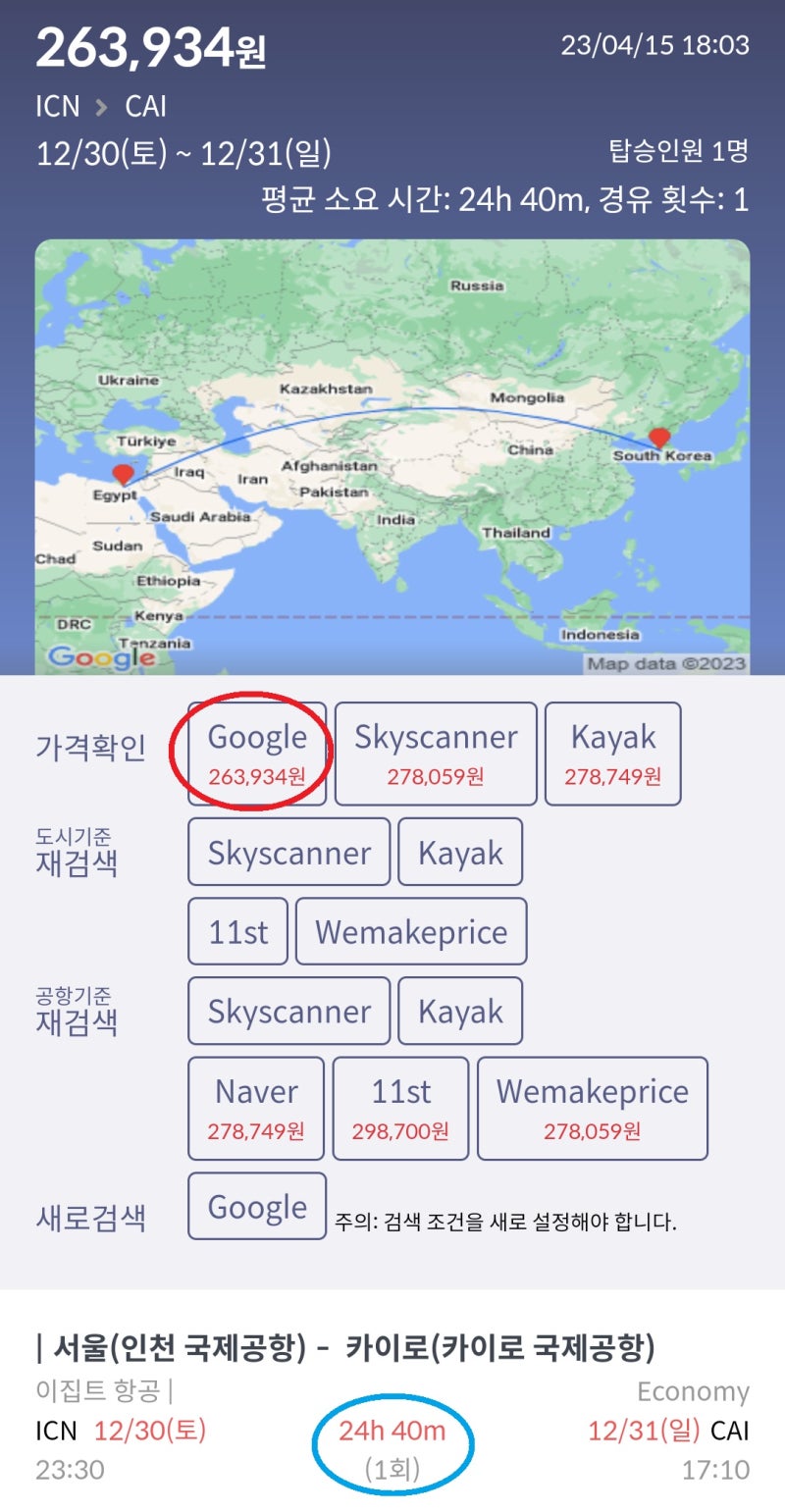Start a new search on Google

(257, 1207)
